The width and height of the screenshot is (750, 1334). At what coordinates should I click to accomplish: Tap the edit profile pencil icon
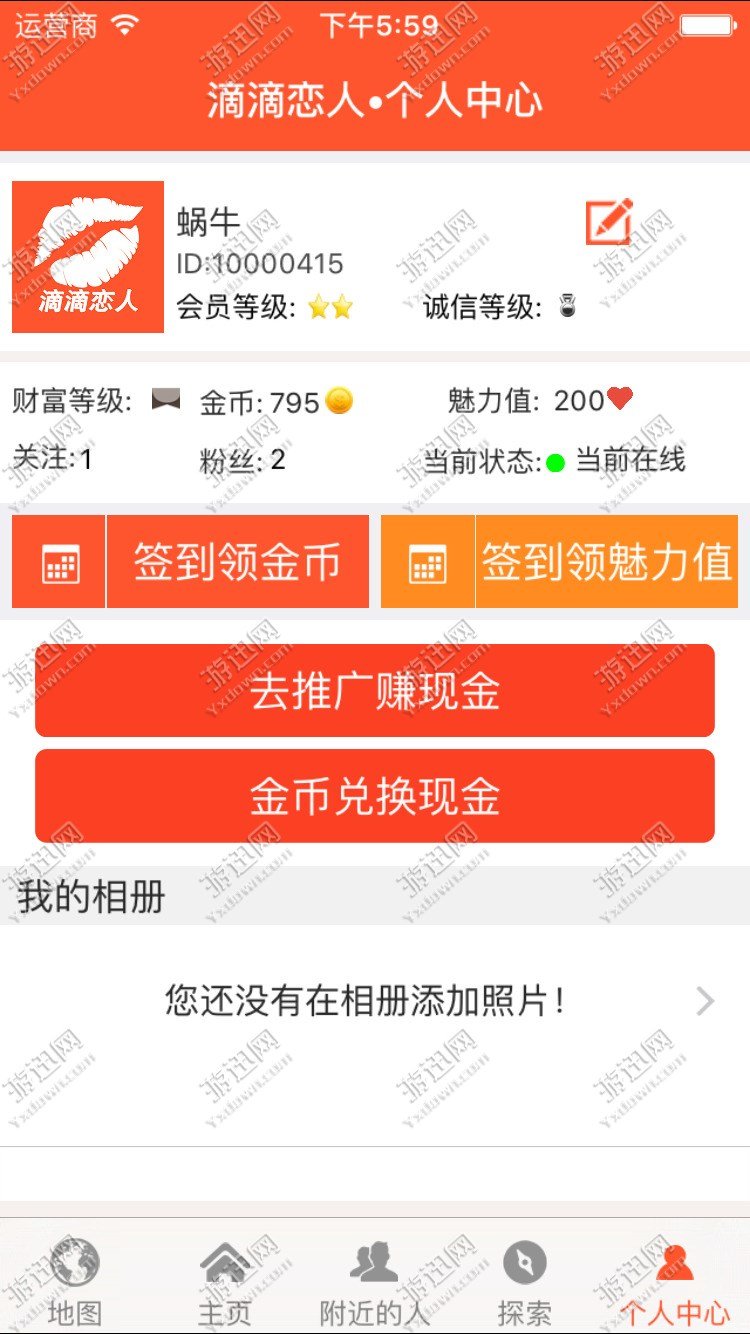(x=609, y=222)
